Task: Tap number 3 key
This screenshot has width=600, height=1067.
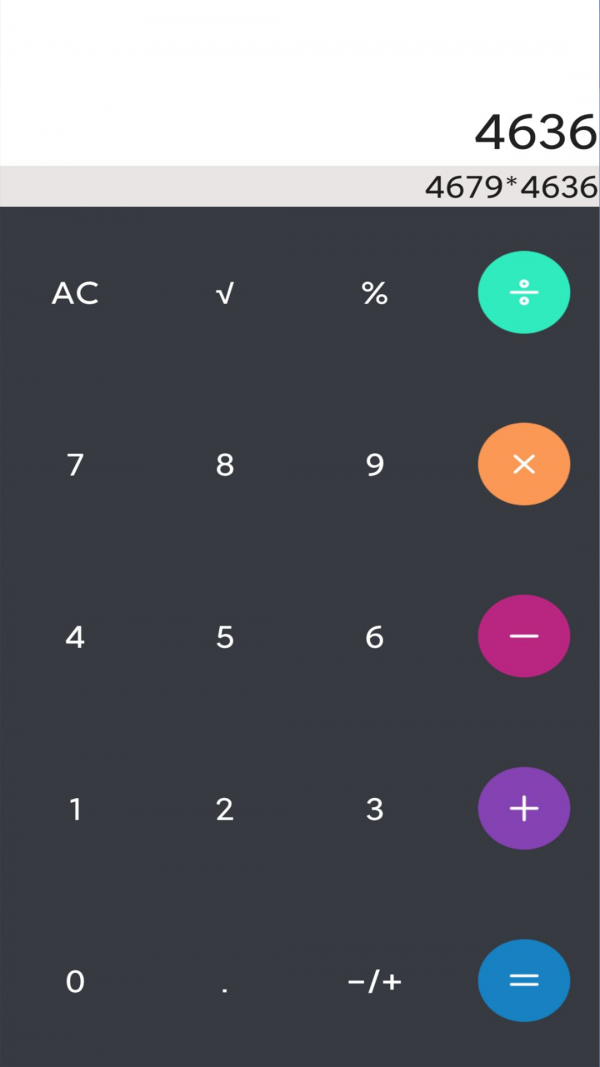Action: tap(374, 809)
